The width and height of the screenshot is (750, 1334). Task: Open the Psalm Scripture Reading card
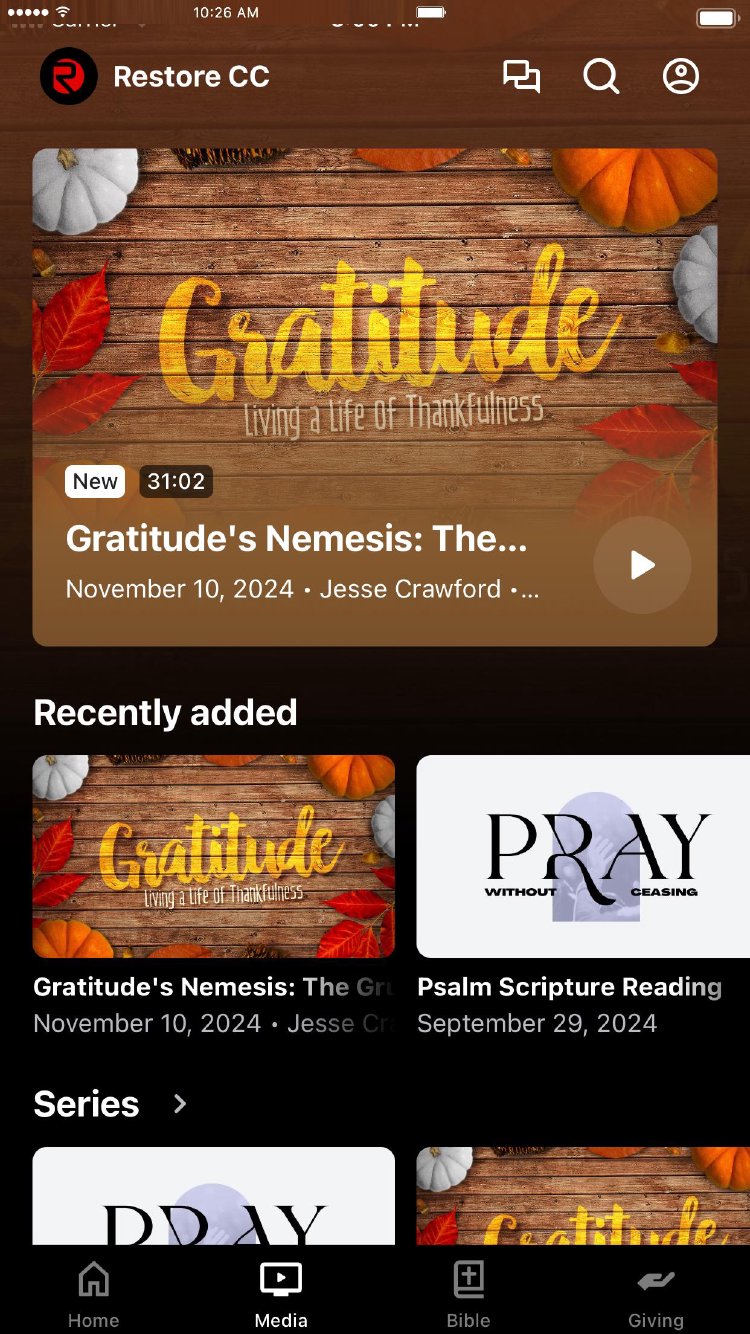pos(582,856)
